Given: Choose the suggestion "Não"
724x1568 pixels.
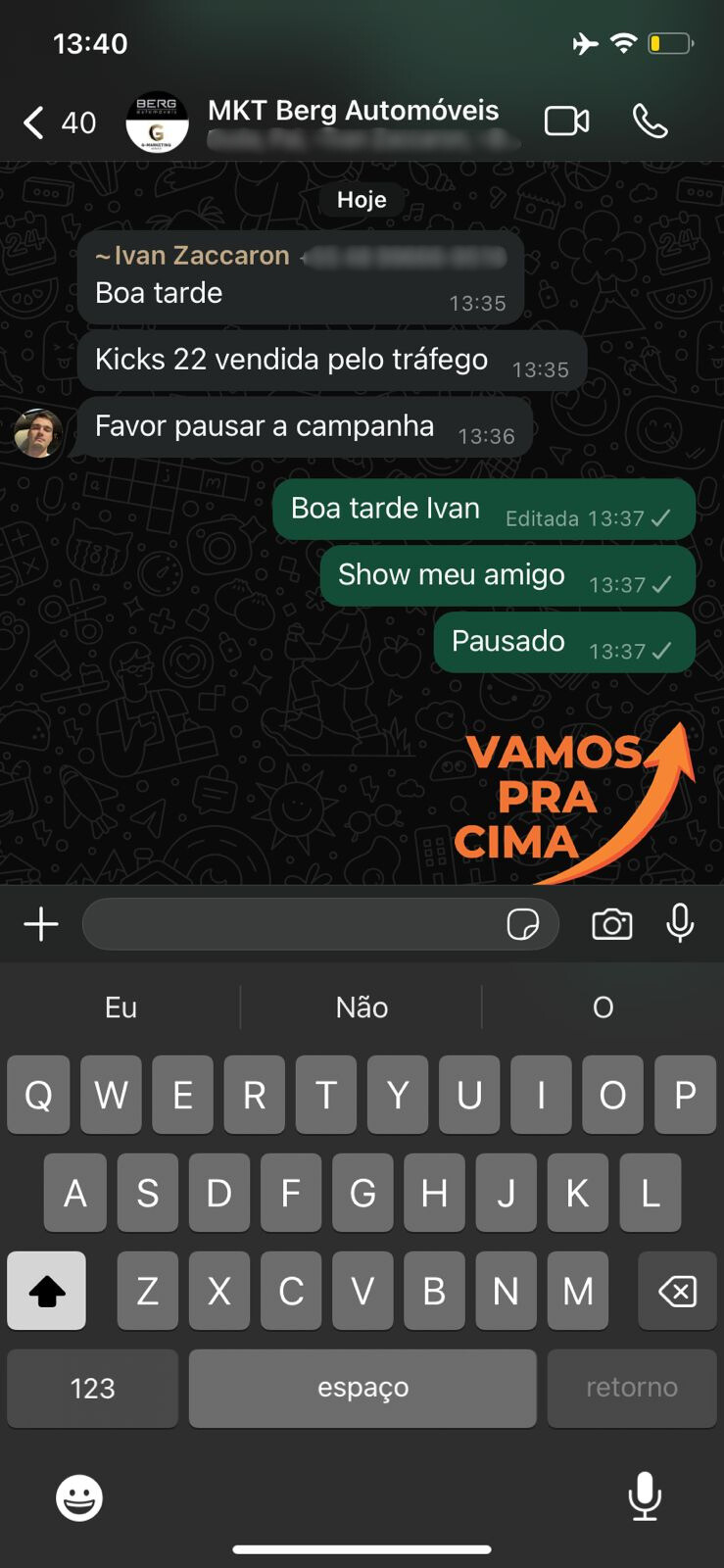Looking at the screenshot, I should pyautogui.click(x=362, y=1007).
